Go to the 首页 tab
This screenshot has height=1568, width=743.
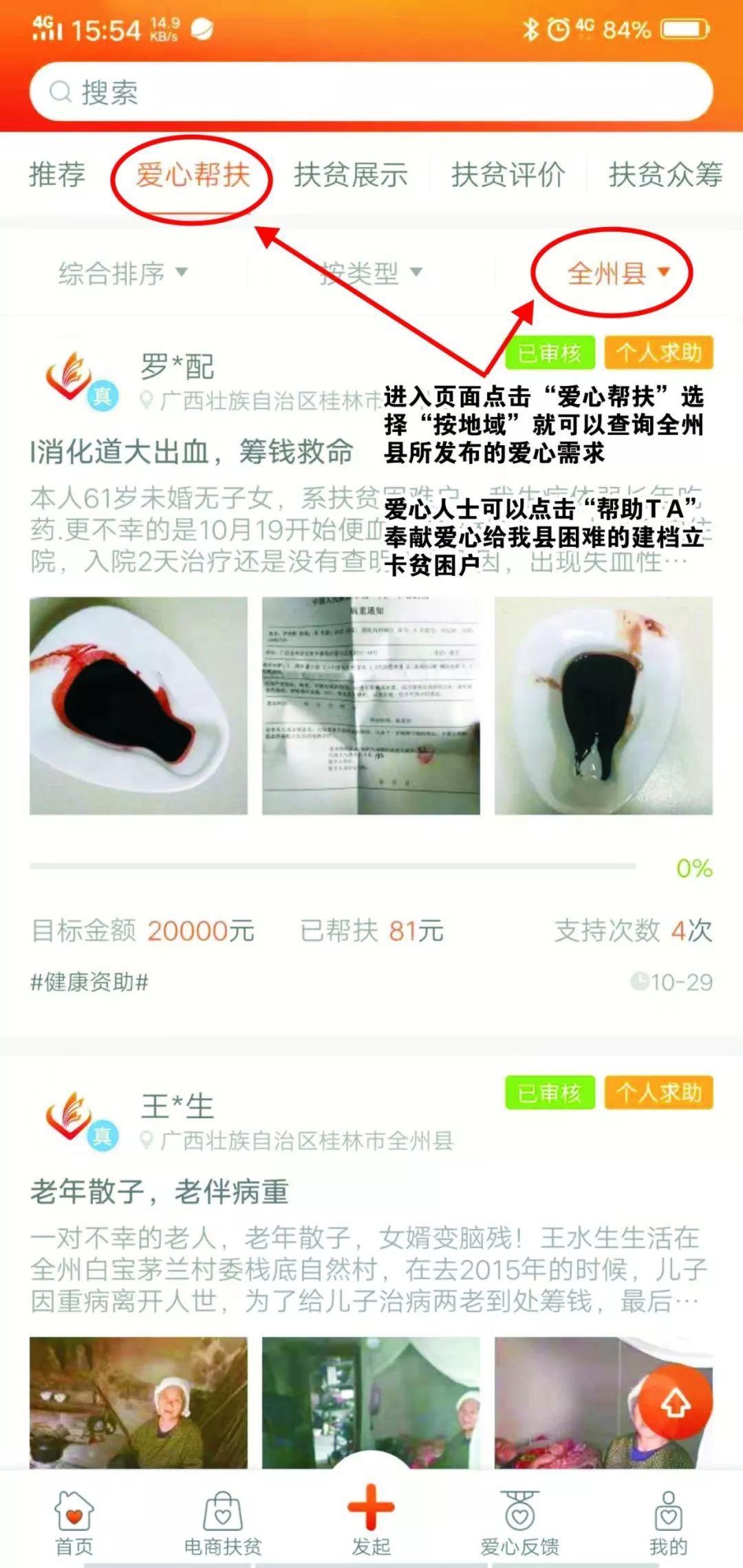[74, 1521]
